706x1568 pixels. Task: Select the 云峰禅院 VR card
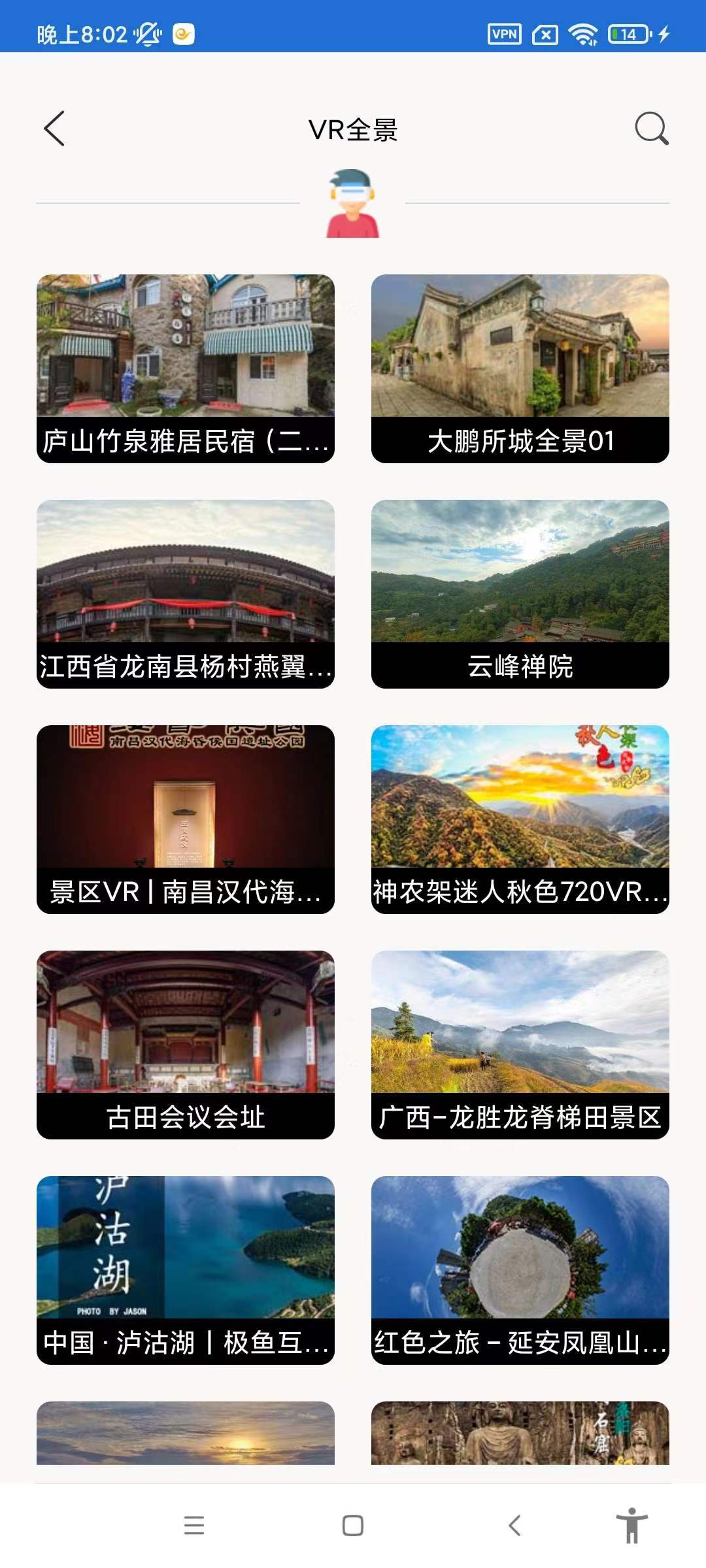520,594
